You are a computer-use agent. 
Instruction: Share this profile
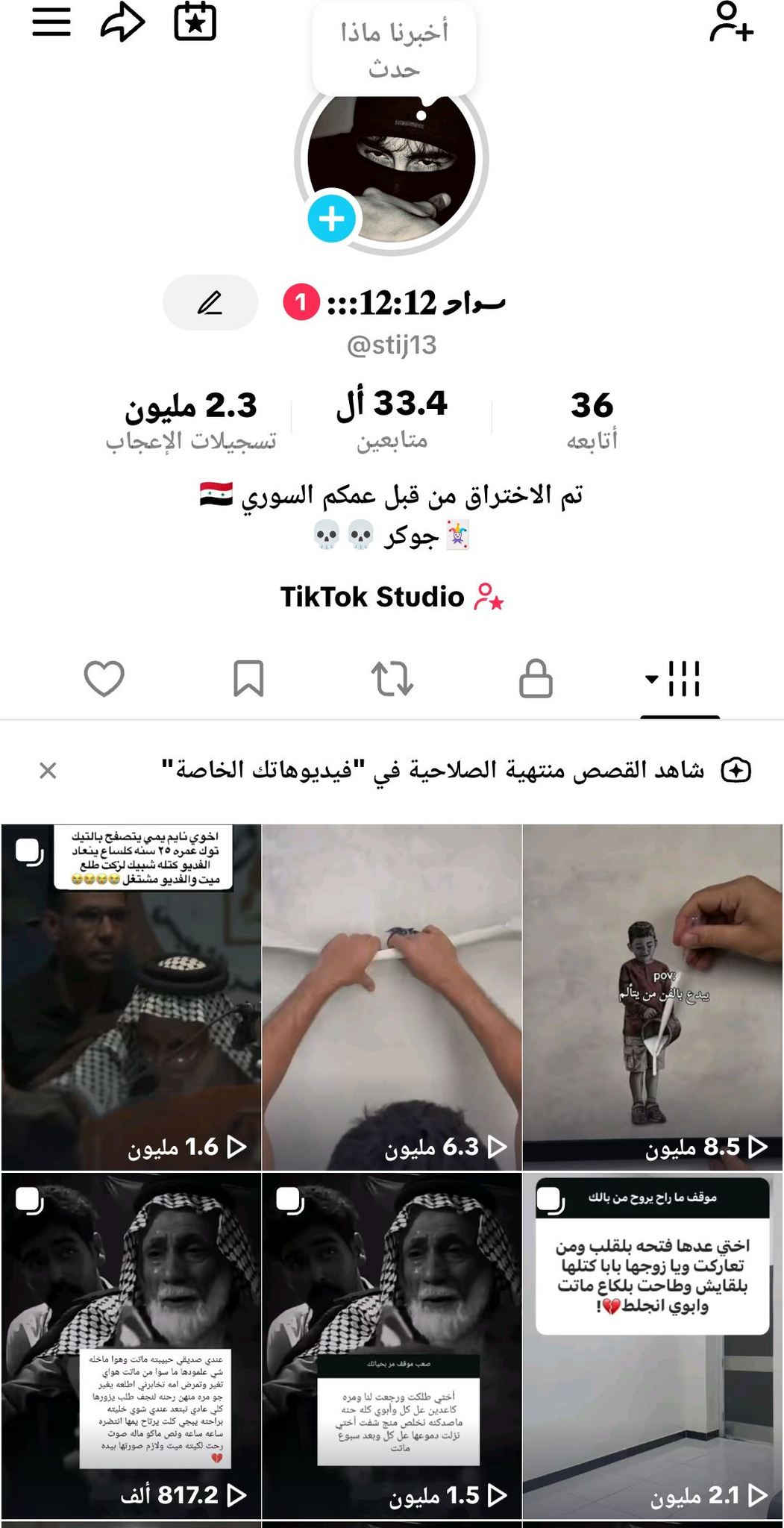[x=122, y=22]
